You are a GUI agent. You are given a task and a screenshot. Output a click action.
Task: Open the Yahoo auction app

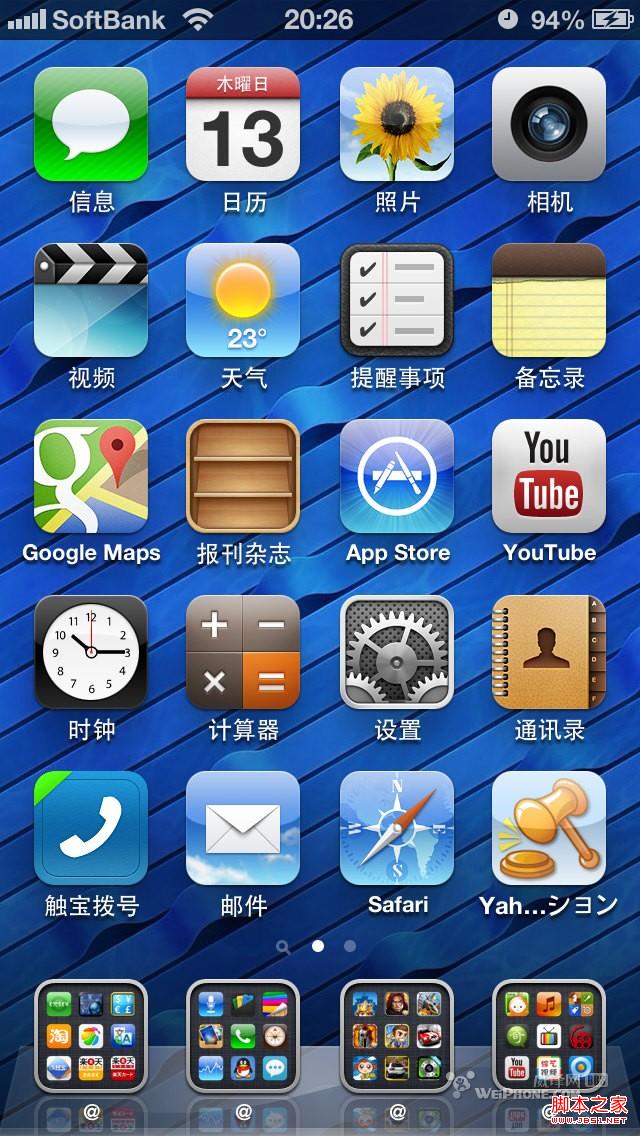549,828
